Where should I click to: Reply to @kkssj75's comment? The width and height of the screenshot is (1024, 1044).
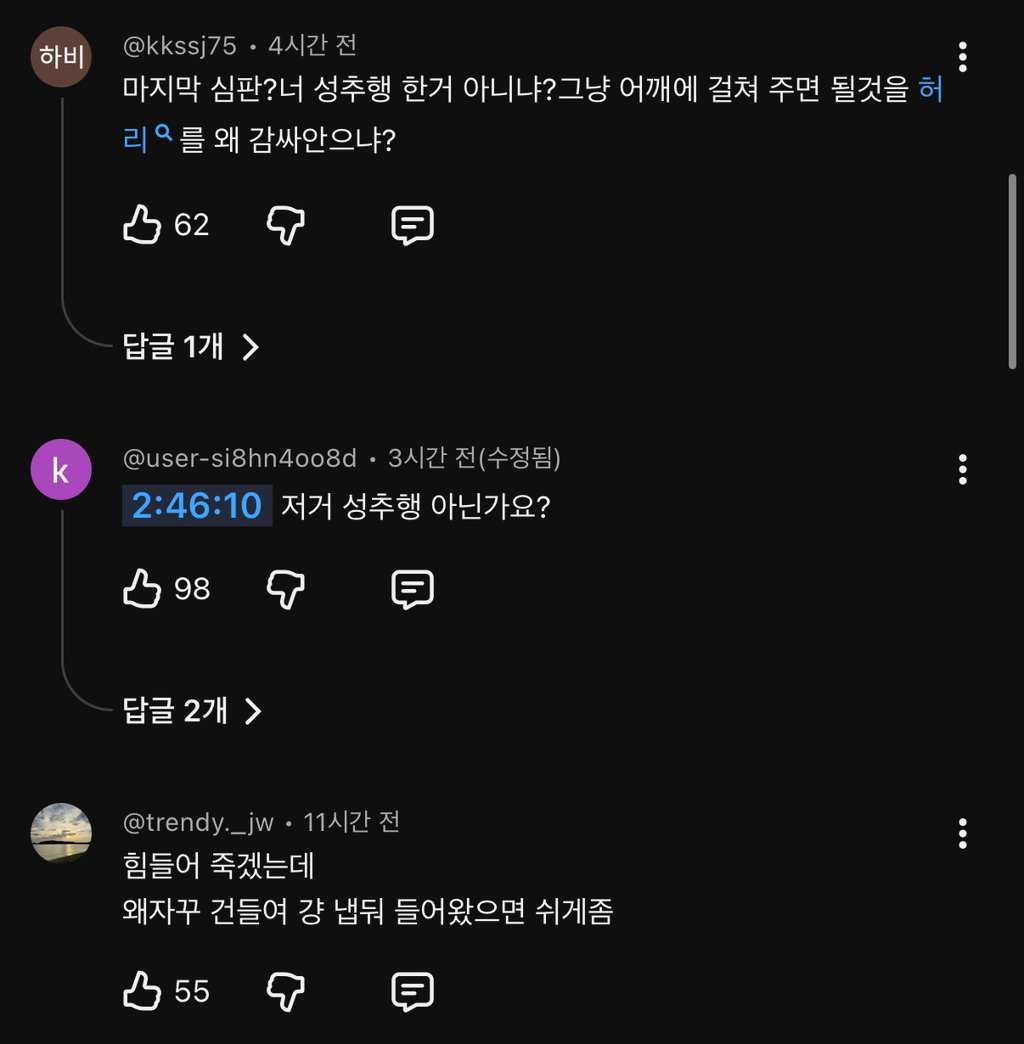[412, 225]
